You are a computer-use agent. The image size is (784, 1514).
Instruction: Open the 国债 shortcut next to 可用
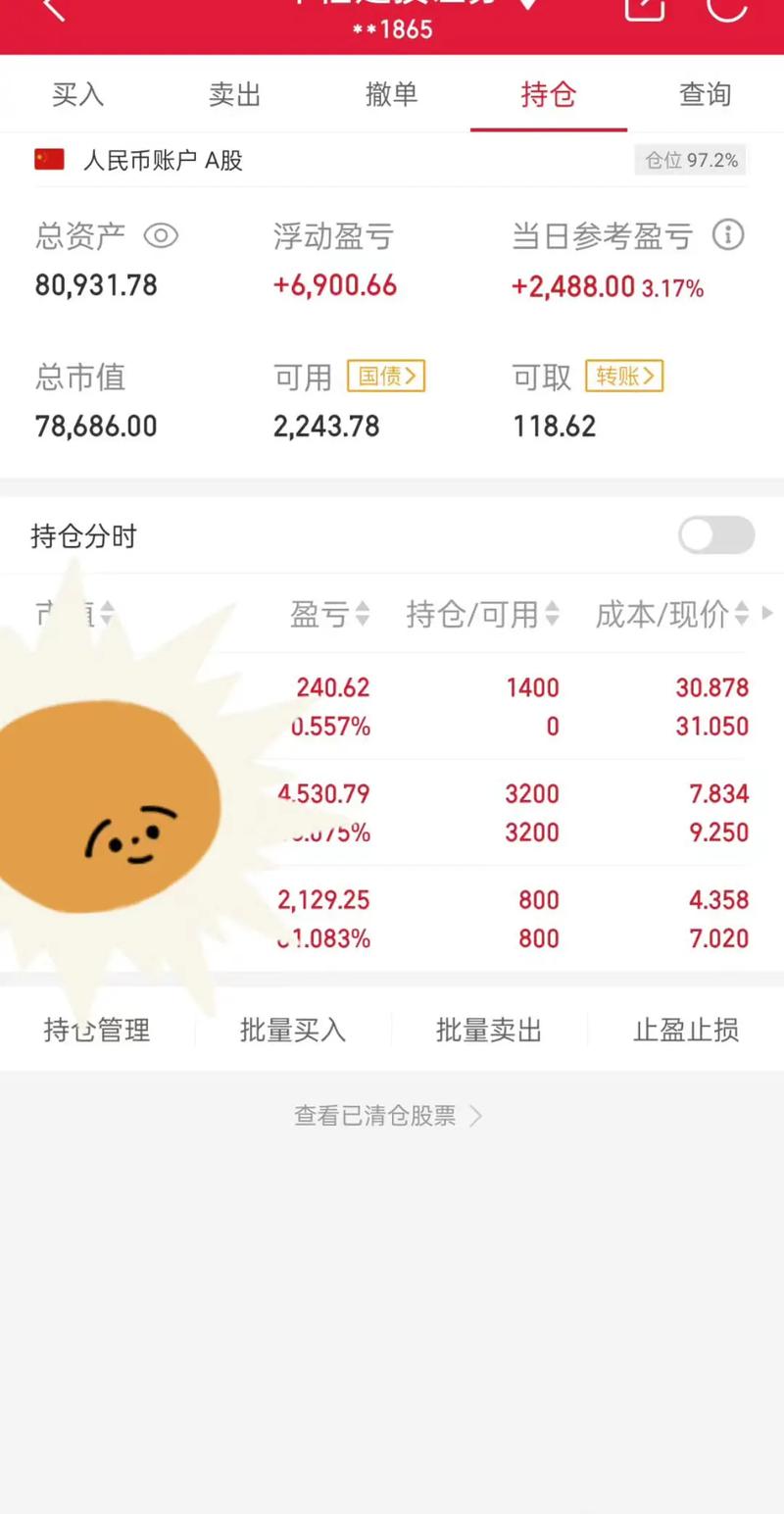(385, 377)
